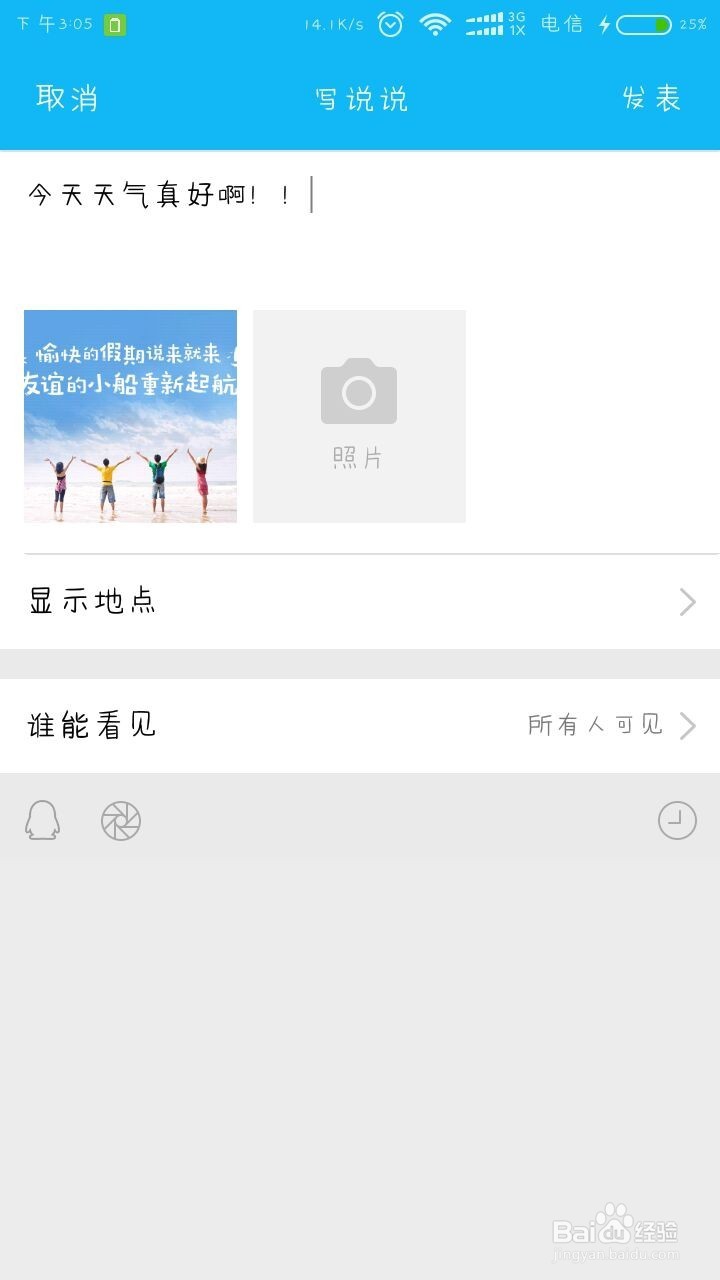Add another photo via 照片 tile
Image resolution: width=720 pixels, height=1280 pixels.
click(359, 416)
